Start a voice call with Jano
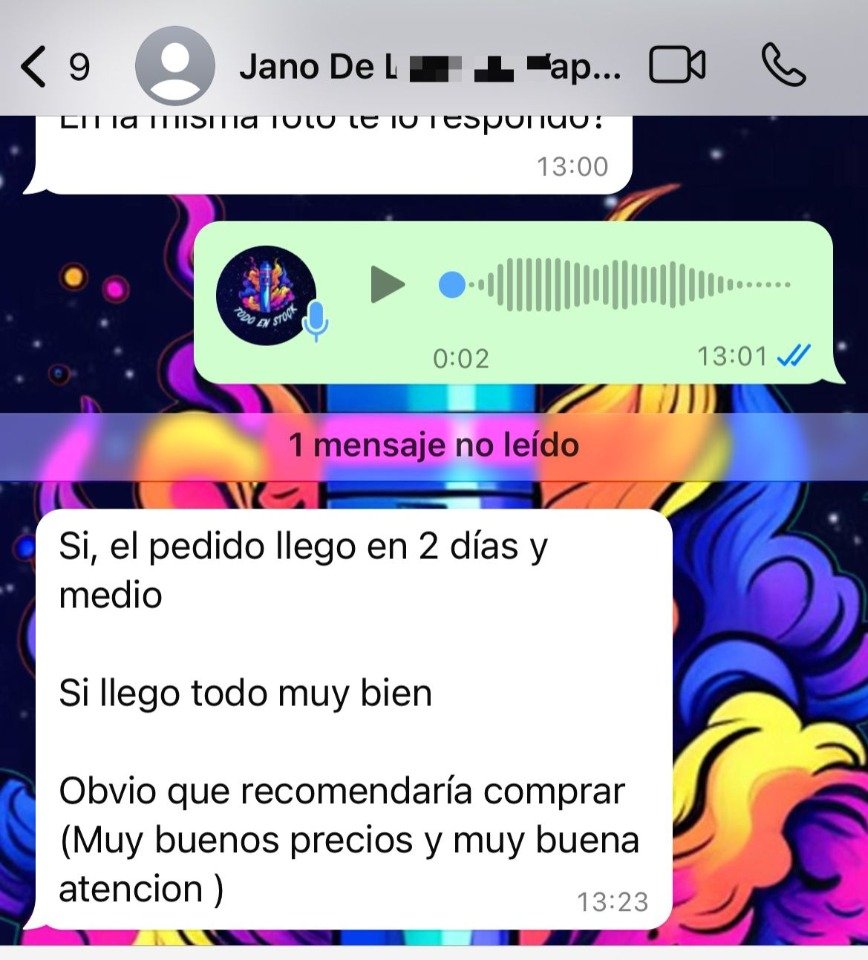 [783, 67]
